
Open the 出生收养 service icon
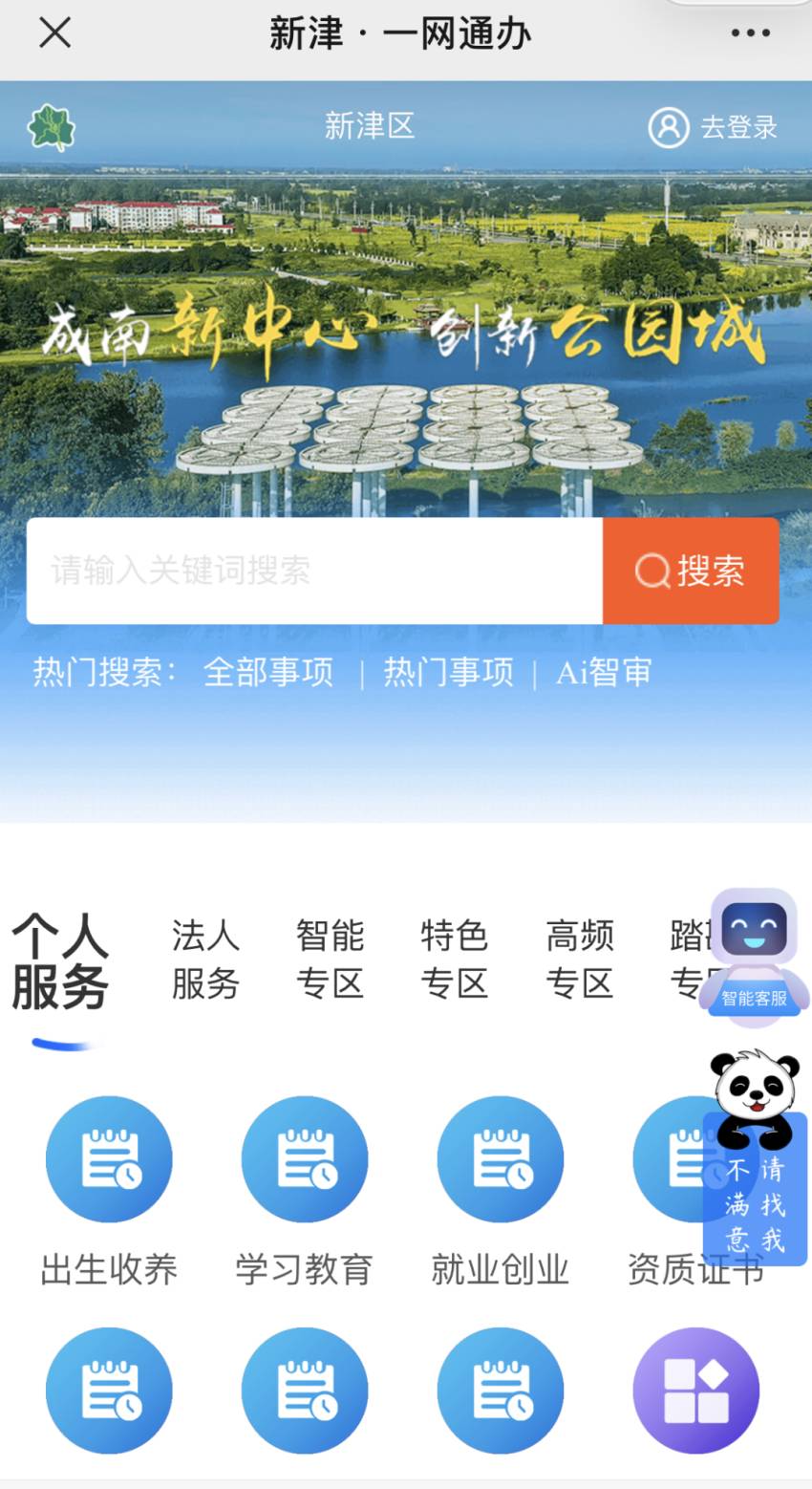pos(109,1158)
